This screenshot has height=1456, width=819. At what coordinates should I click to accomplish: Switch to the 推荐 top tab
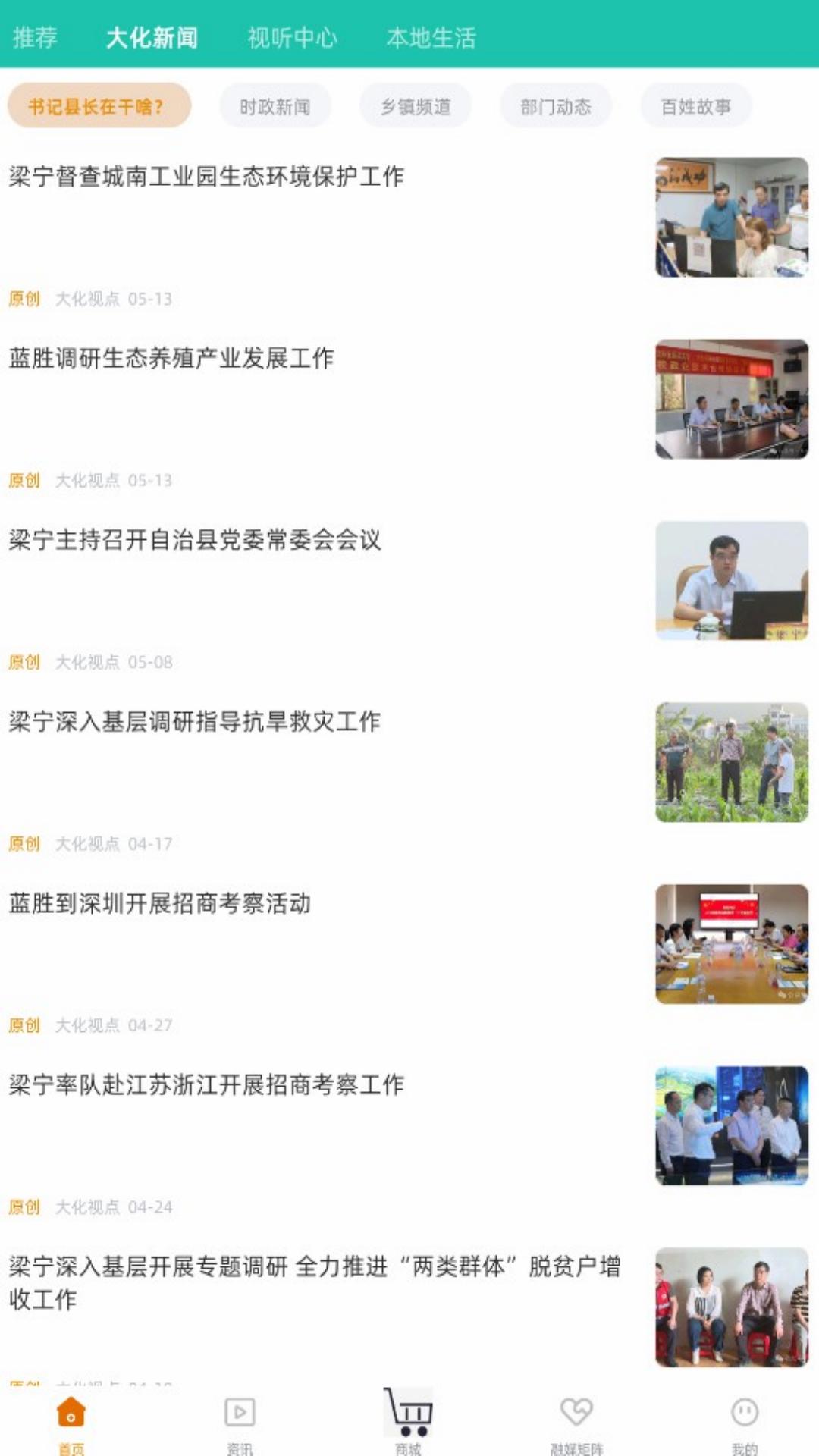[35, 37]
